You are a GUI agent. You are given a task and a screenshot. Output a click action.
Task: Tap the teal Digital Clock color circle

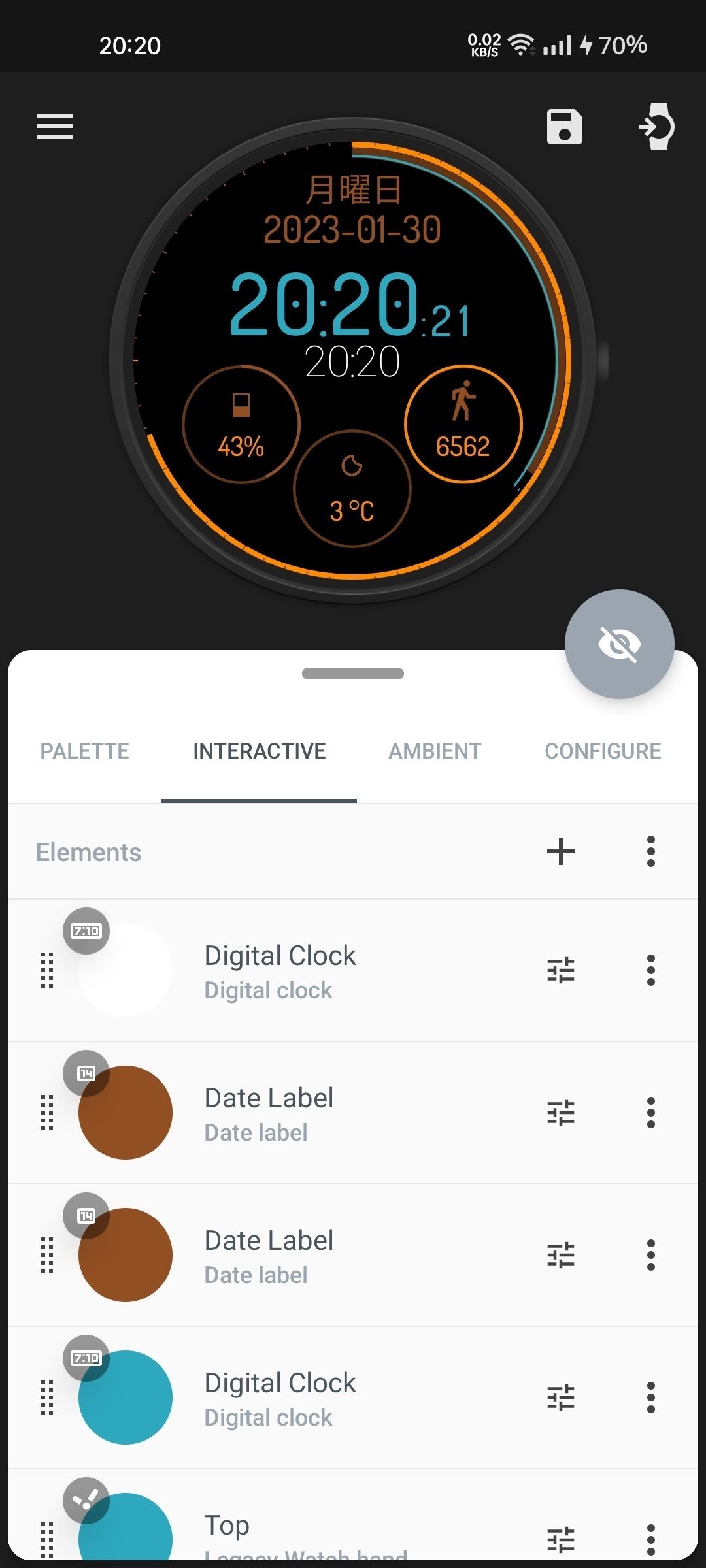click(x=126, y=1397)
